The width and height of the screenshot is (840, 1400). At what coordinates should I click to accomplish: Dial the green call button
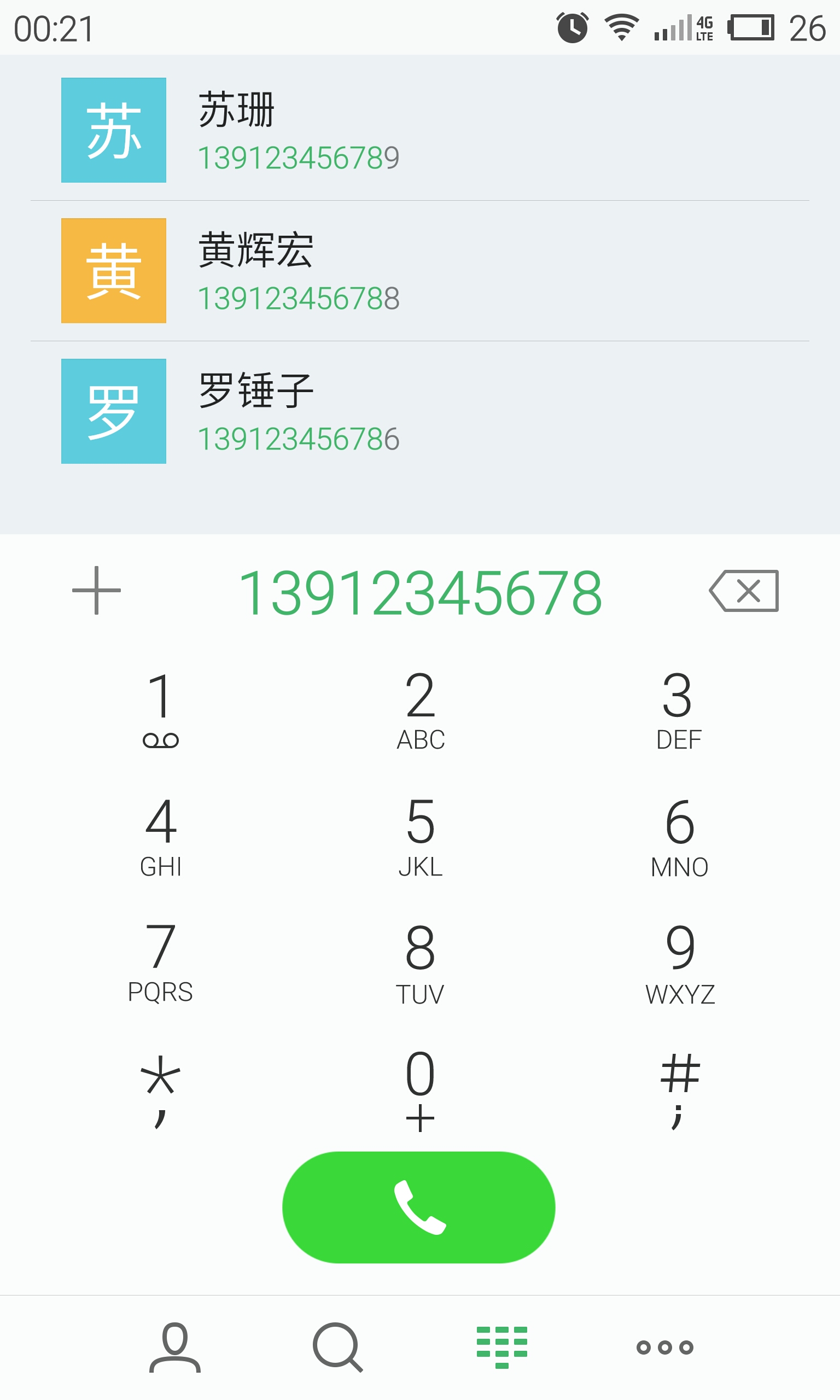[419, 1207]
